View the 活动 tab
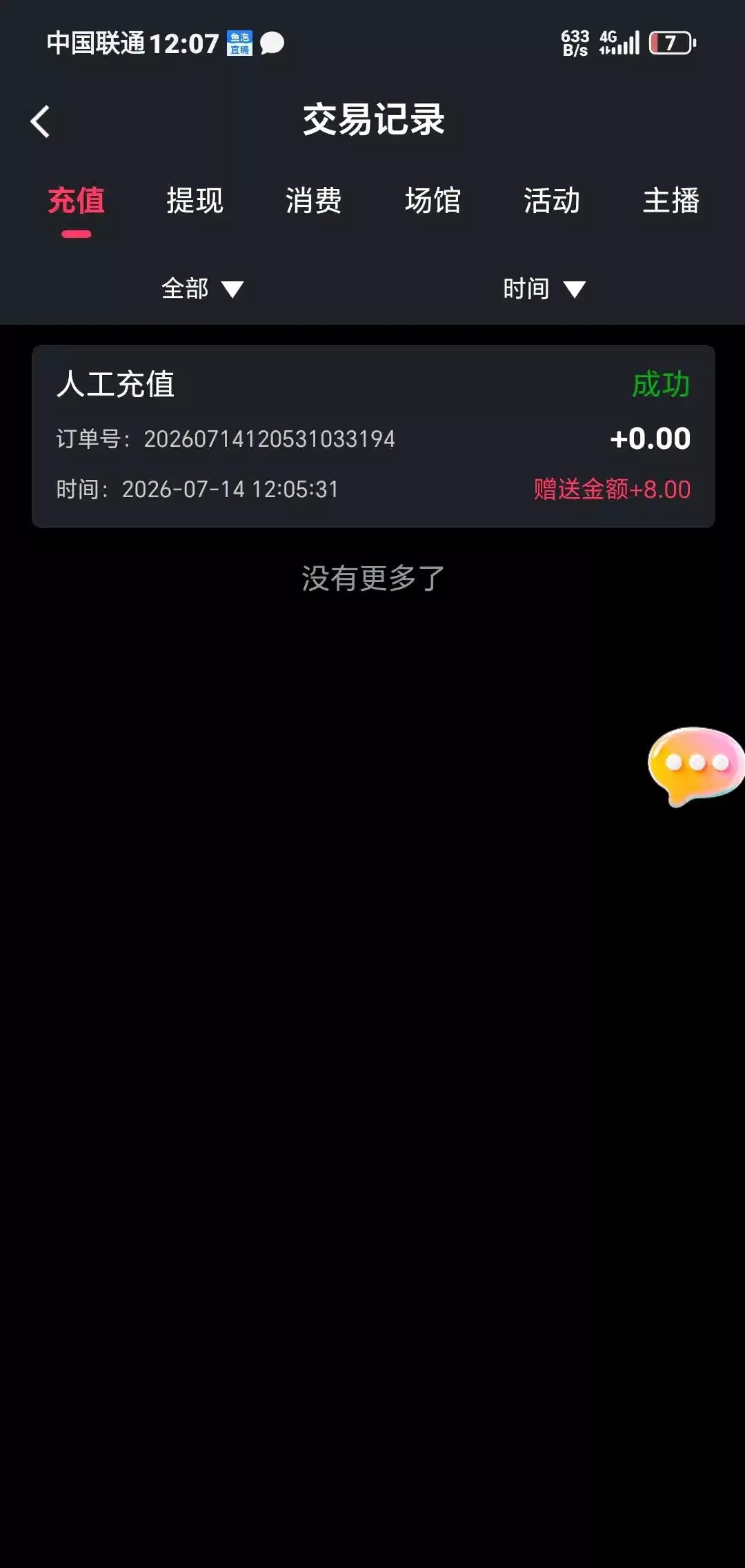745x1568 pixels. pos(552,201)
